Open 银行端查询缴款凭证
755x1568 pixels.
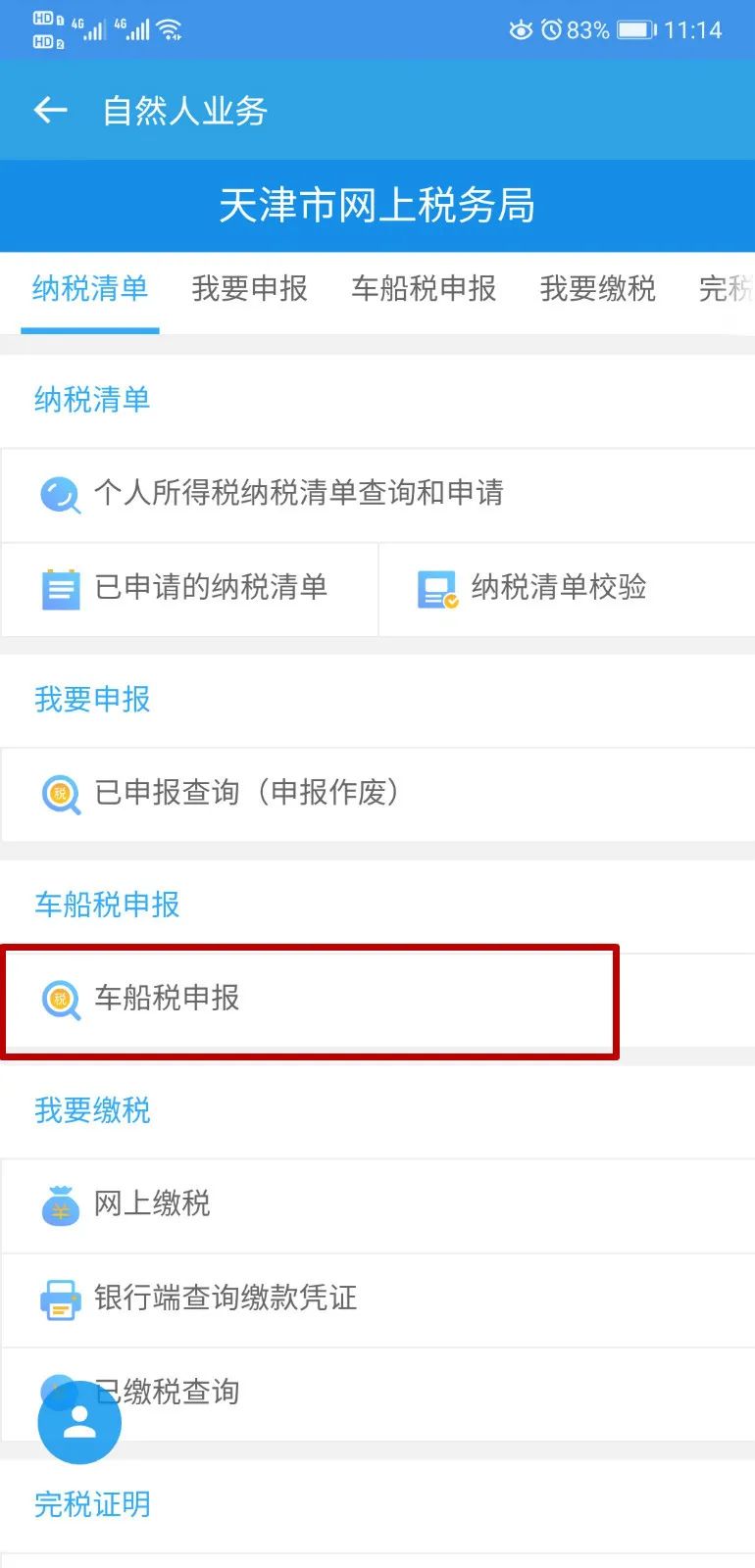click(x=377, y=1299)
